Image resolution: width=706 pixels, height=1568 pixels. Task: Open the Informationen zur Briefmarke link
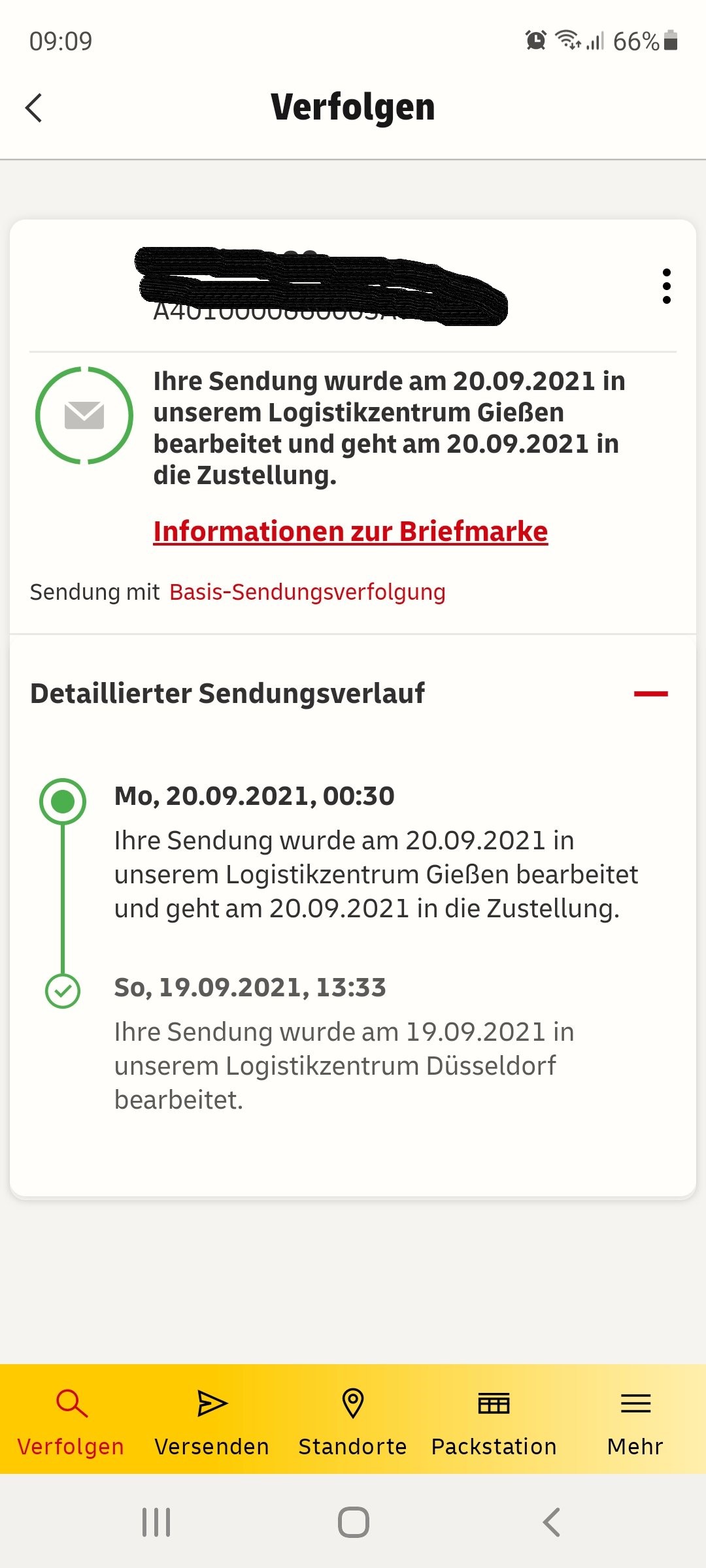350,531
